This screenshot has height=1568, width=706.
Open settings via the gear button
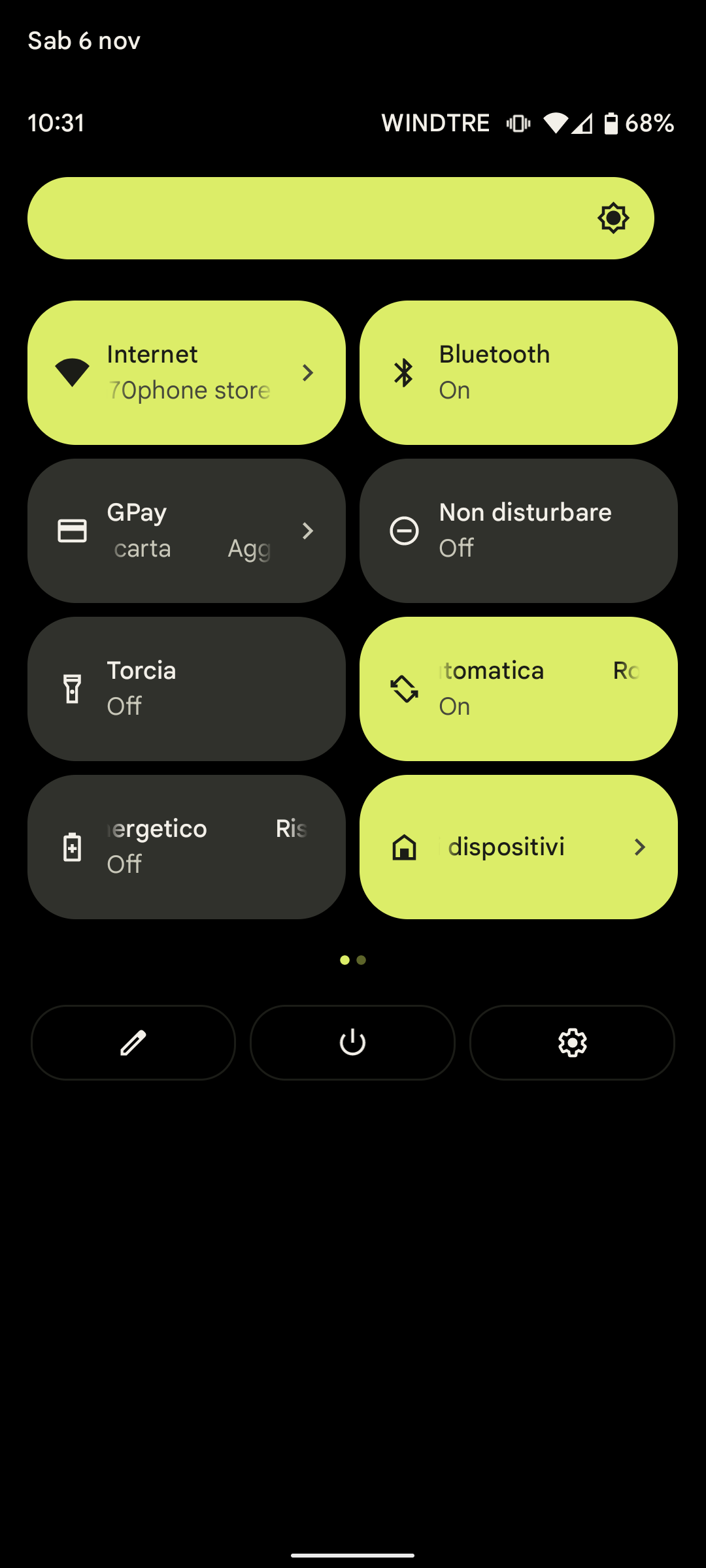coord(572,1043)
